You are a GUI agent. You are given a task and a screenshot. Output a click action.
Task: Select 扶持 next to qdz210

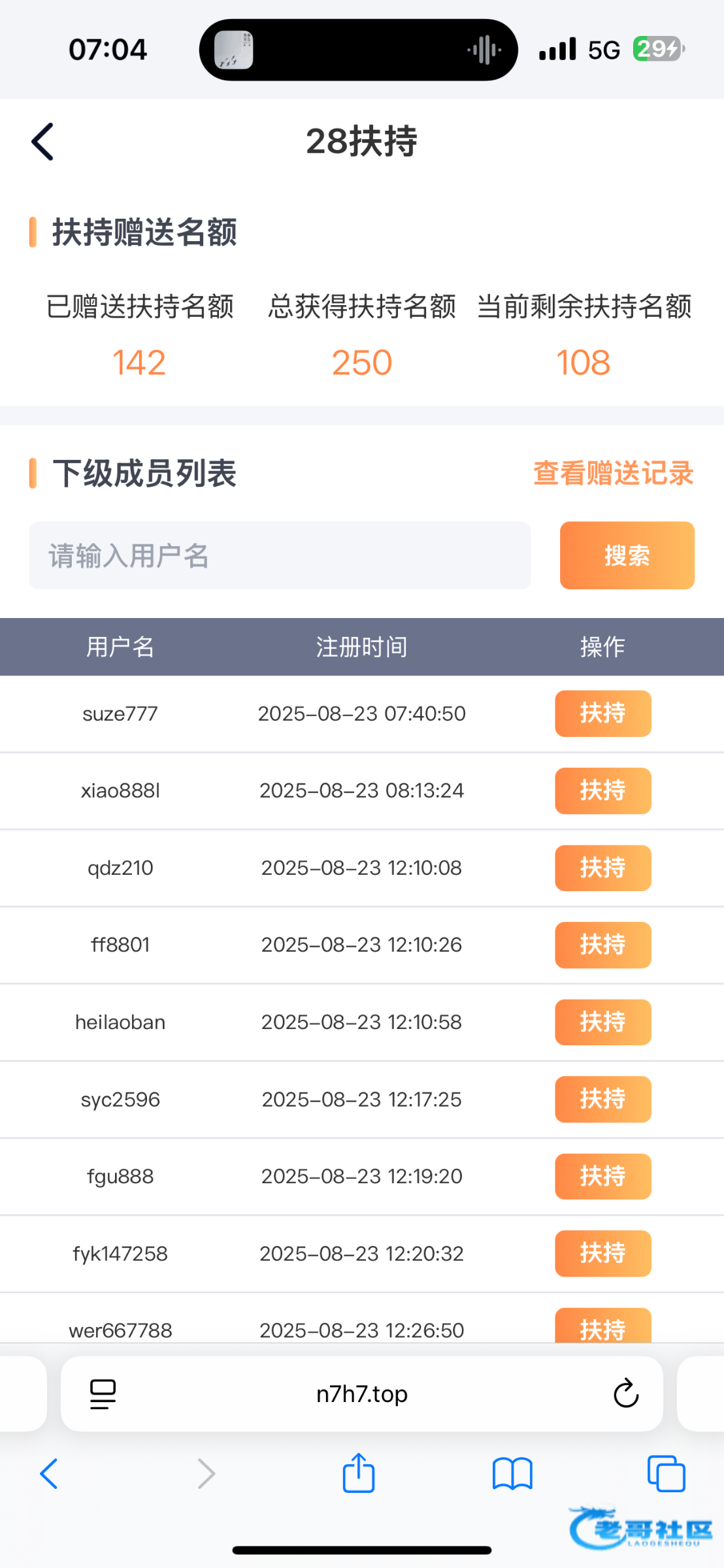603,868
